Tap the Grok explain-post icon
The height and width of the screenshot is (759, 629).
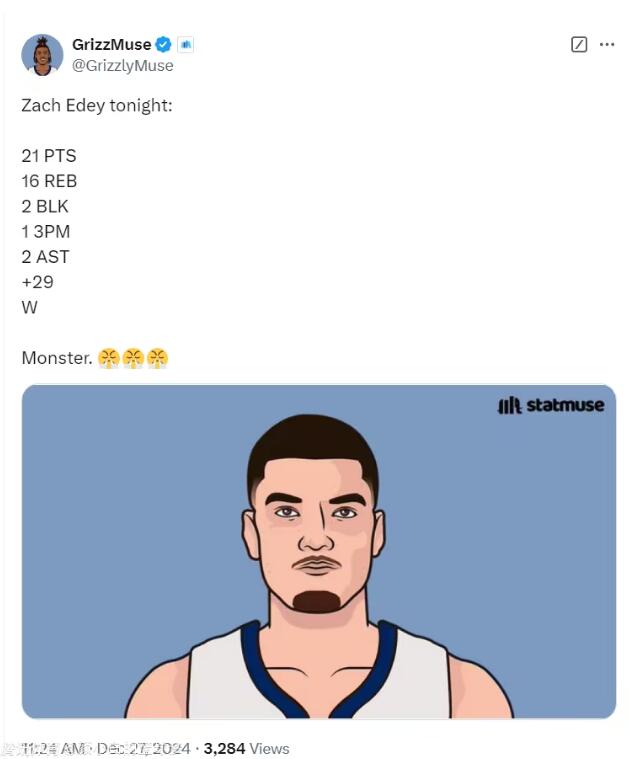(579, 44)
